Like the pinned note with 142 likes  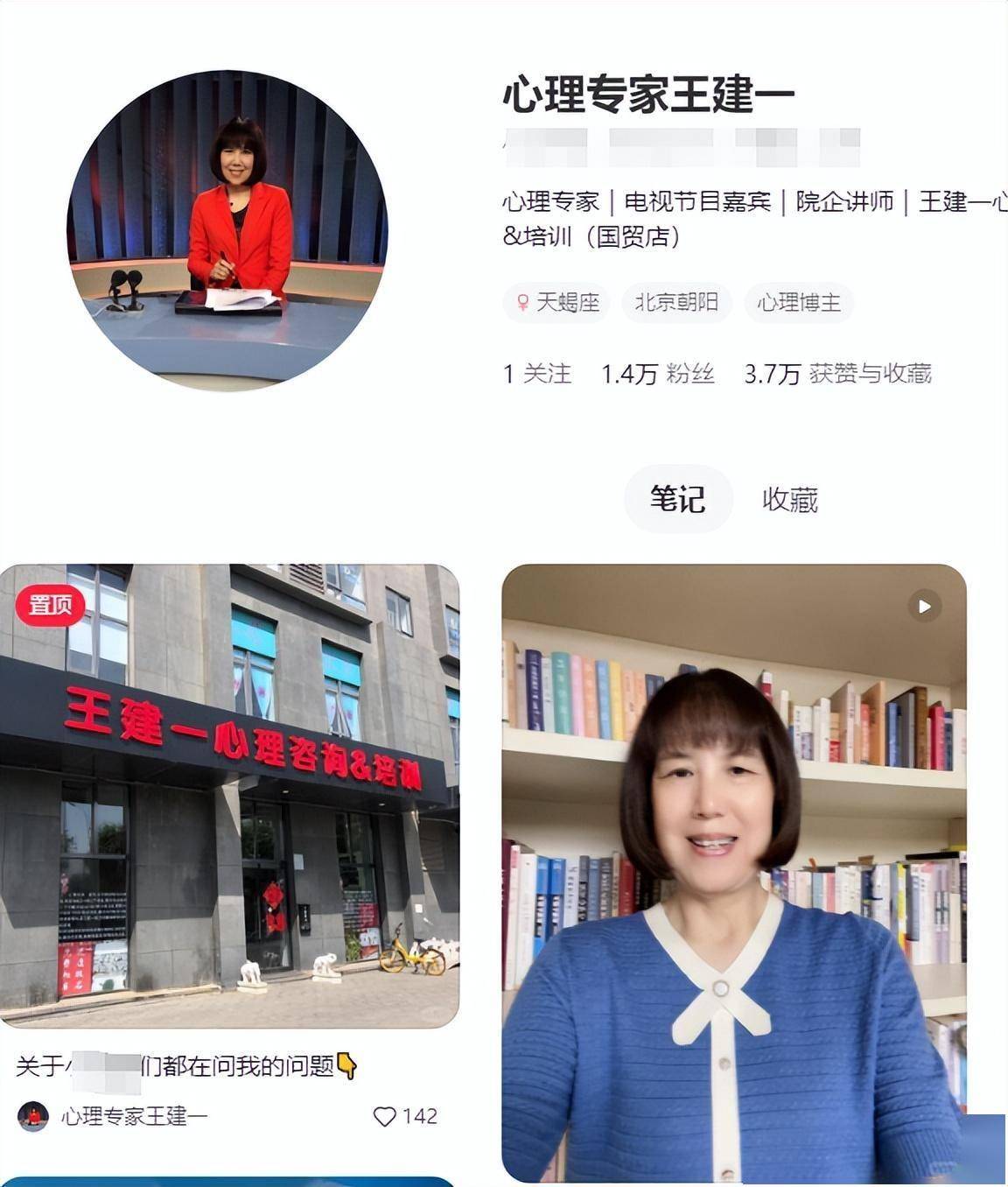tap(385, 1116)
